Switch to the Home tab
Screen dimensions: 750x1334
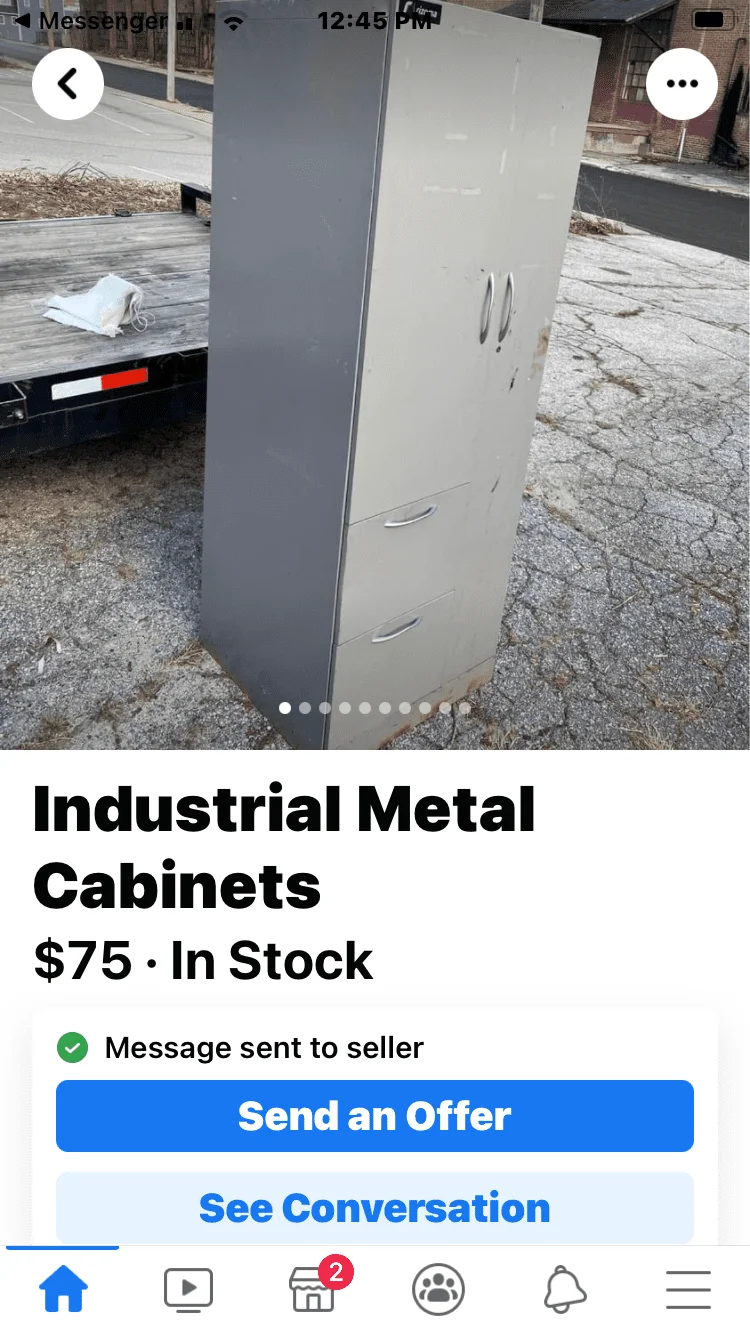click(x=63, y=1290)
